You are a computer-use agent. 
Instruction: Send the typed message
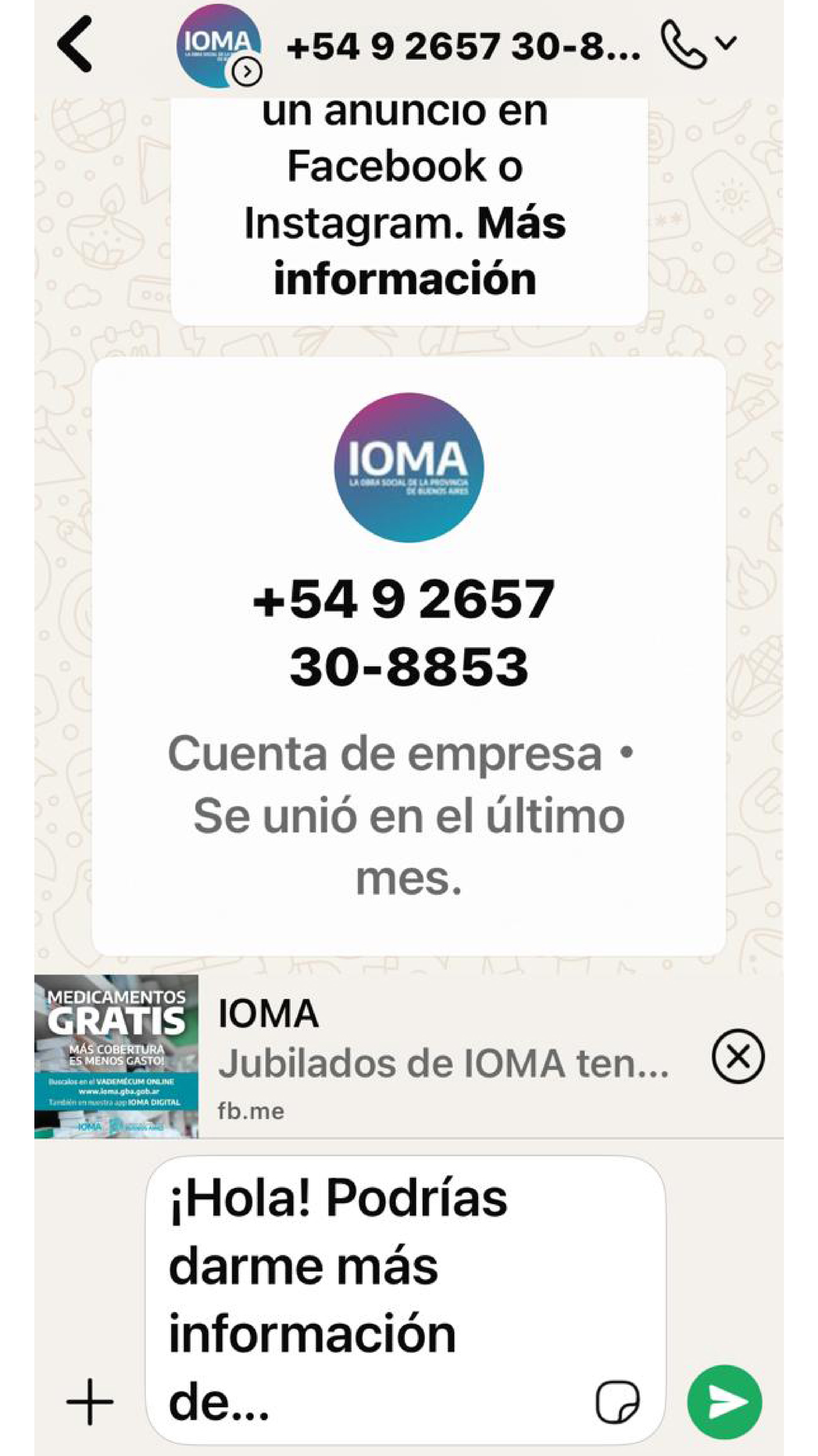point(725,1402)
